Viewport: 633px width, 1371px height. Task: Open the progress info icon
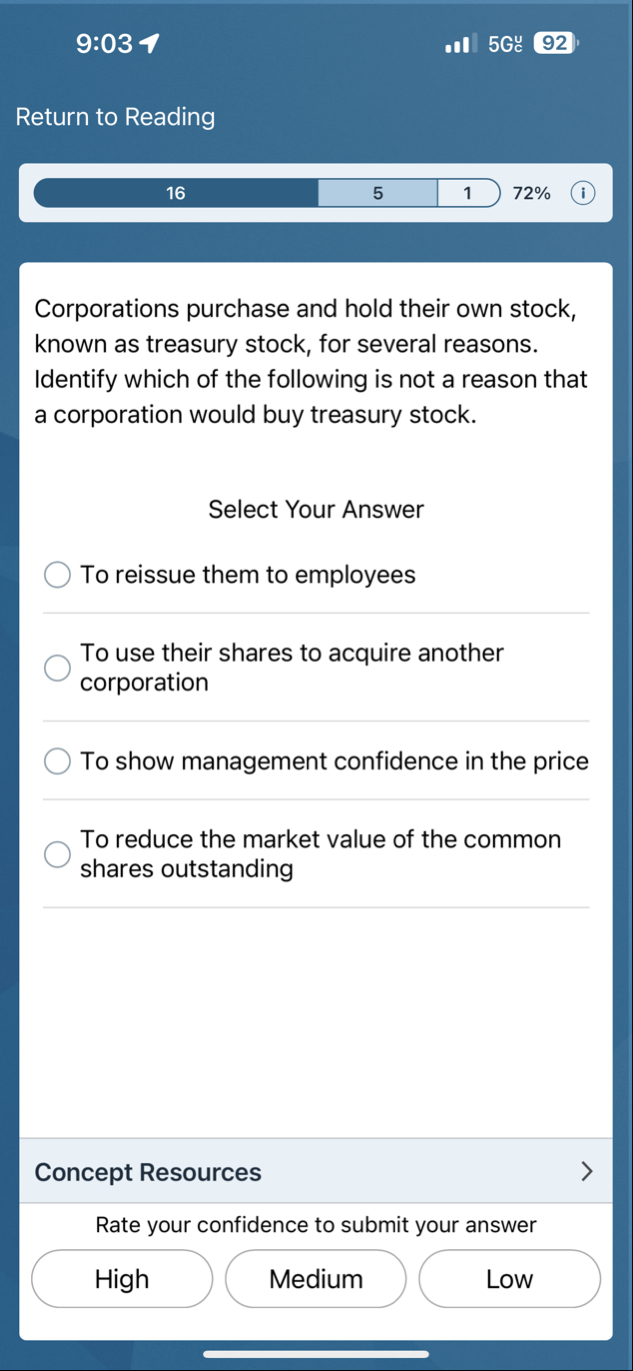[x=582, y=193]
